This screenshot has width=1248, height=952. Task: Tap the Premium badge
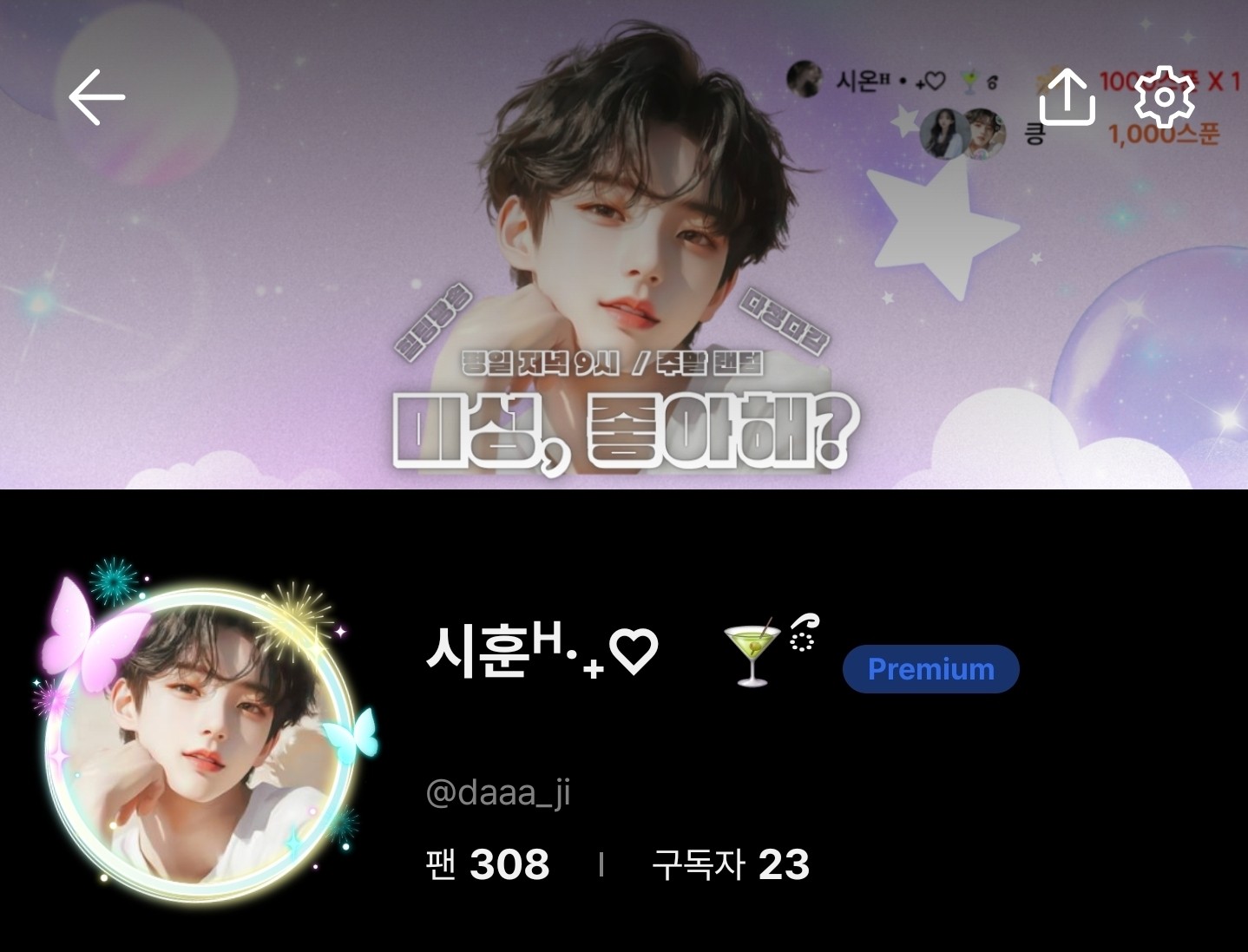point(930,669)
